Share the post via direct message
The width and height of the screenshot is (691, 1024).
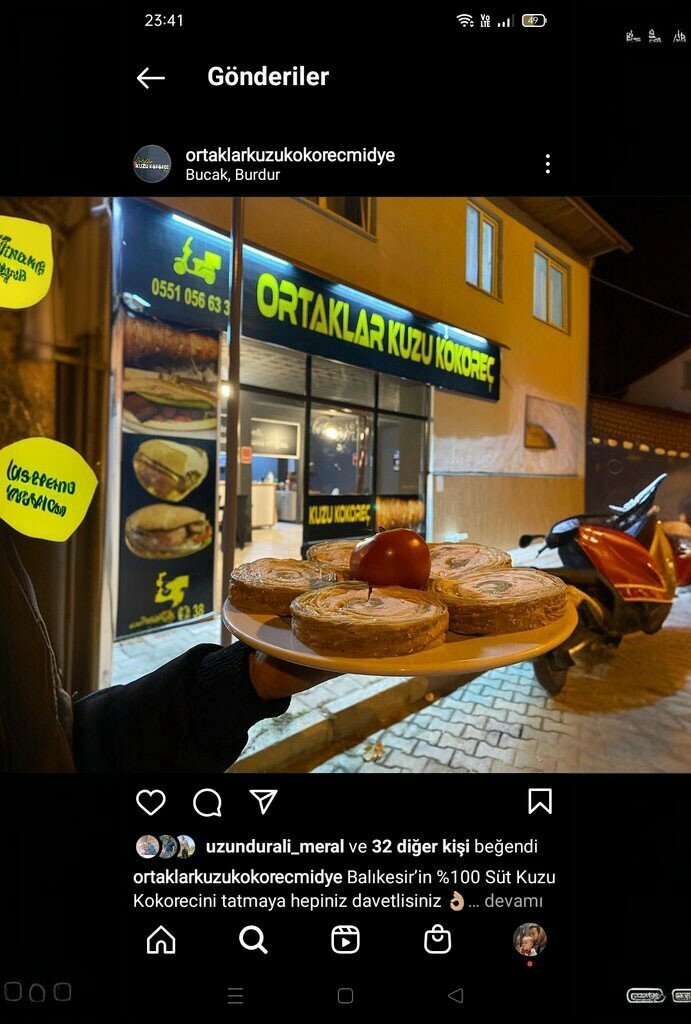pos(263,802)
